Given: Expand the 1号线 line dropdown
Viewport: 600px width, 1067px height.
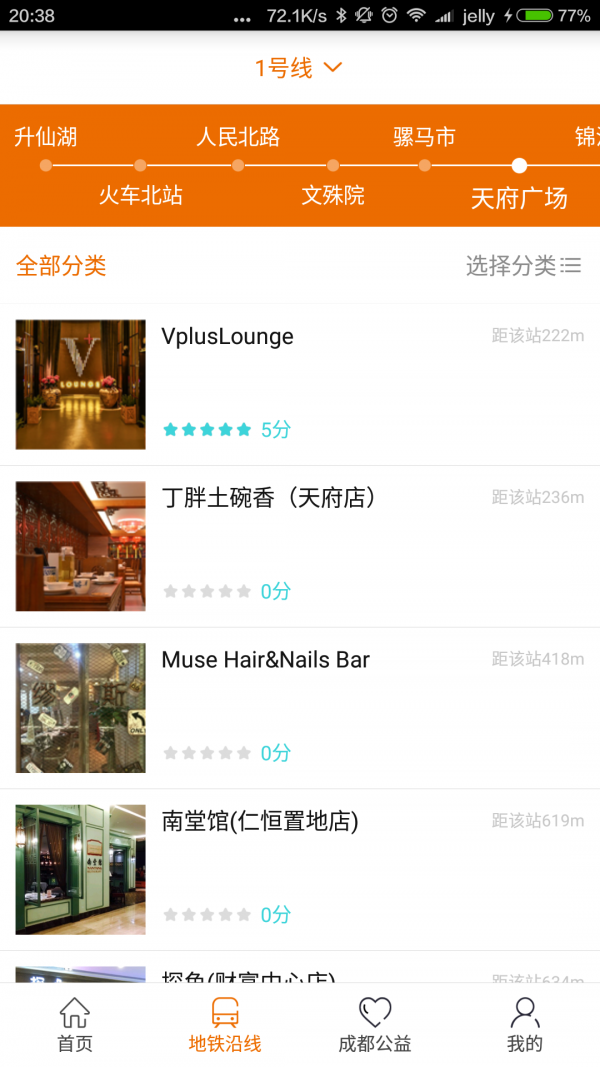Looking at the screenshot, I should [299, 68].
